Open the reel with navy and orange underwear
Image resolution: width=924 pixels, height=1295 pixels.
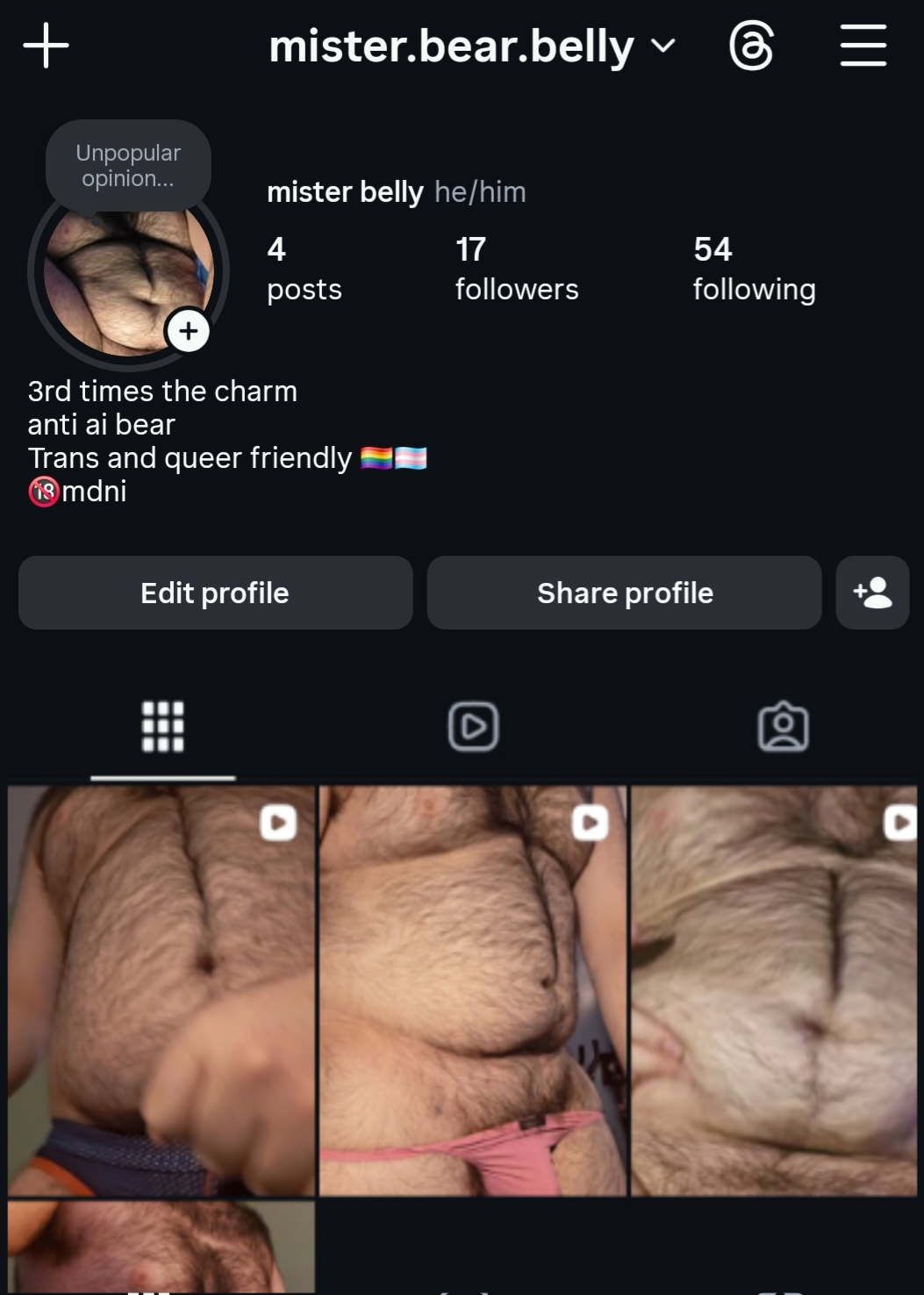(x=161, y=990)
